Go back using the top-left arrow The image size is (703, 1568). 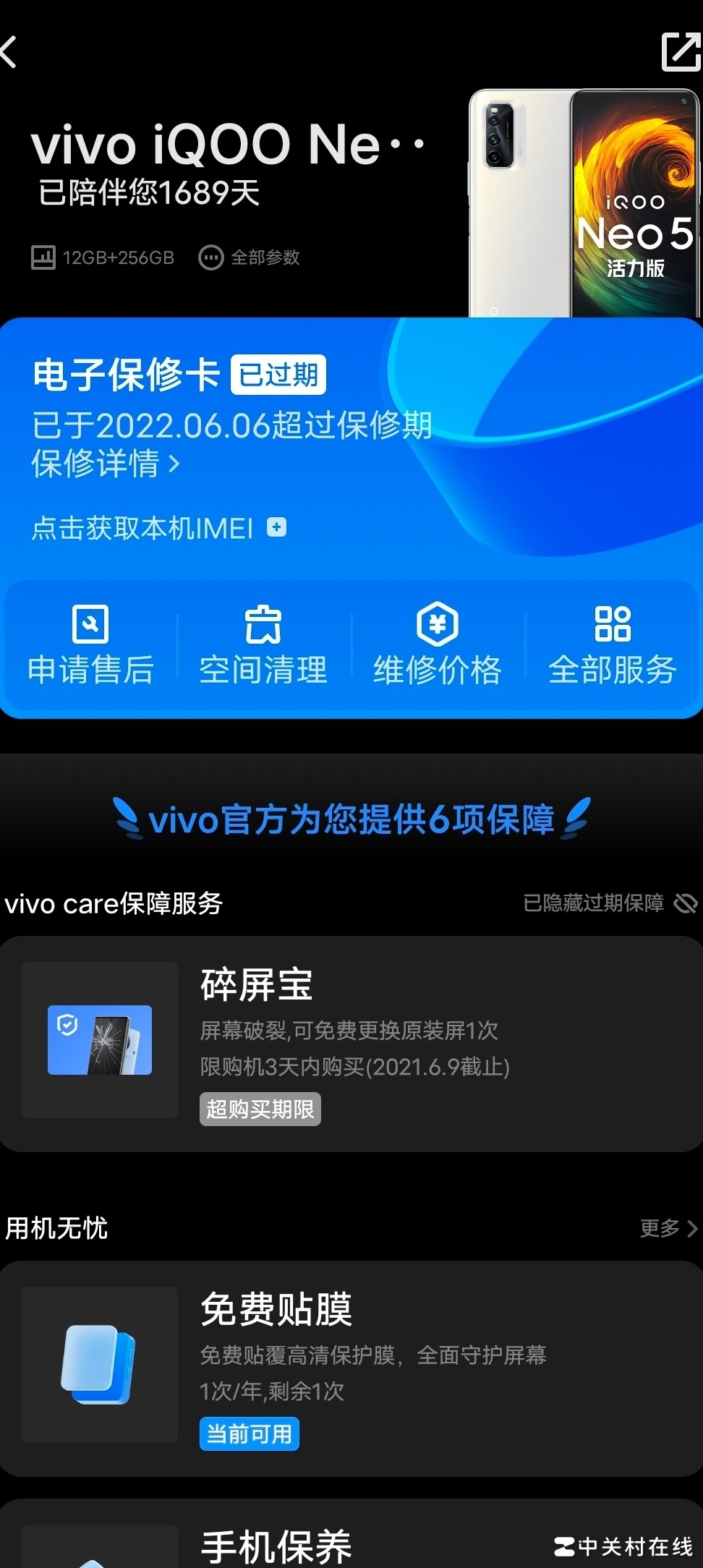pos(10,52)
